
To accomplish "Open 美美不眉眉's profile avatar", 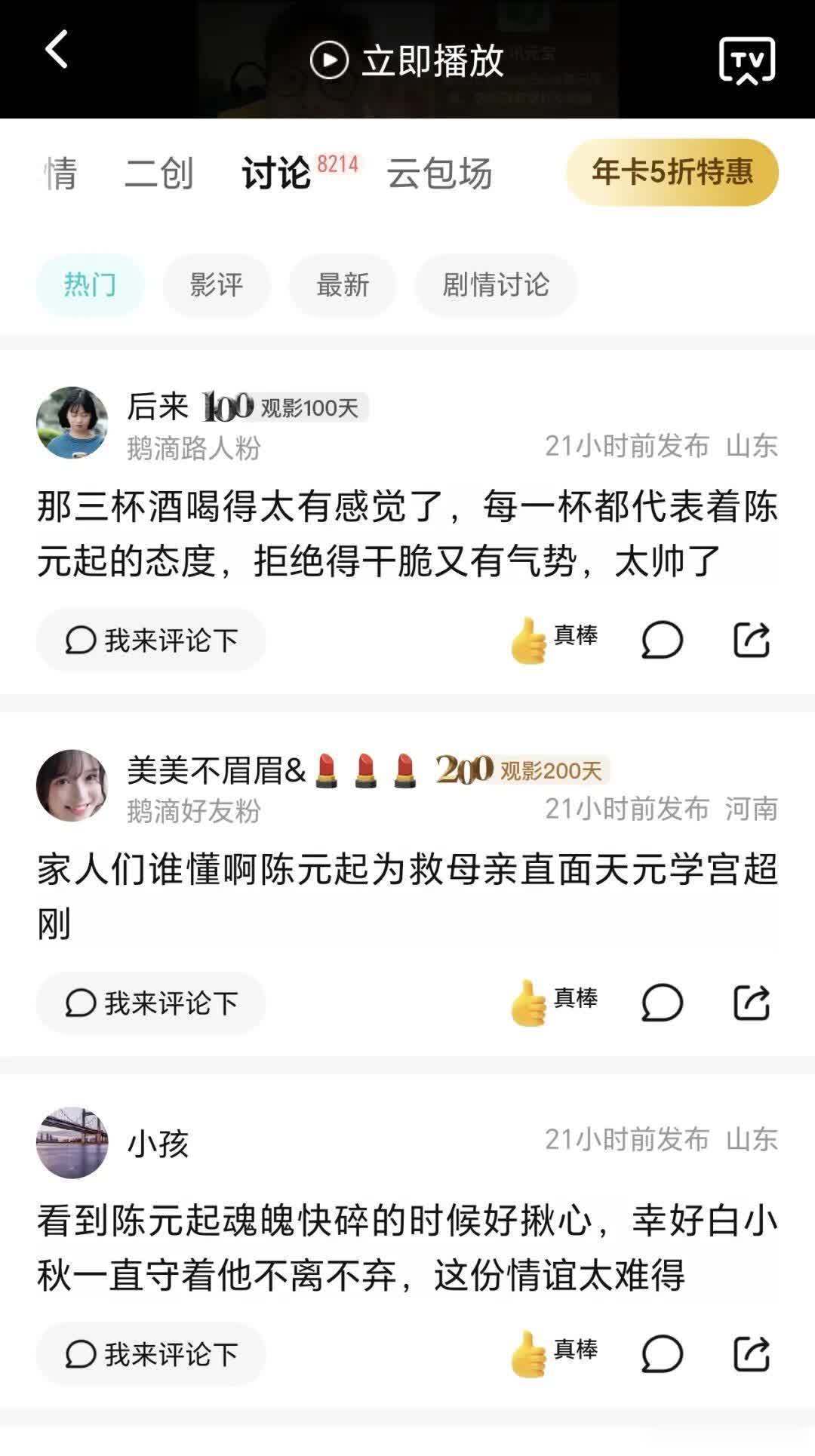I will click(72, 785).
